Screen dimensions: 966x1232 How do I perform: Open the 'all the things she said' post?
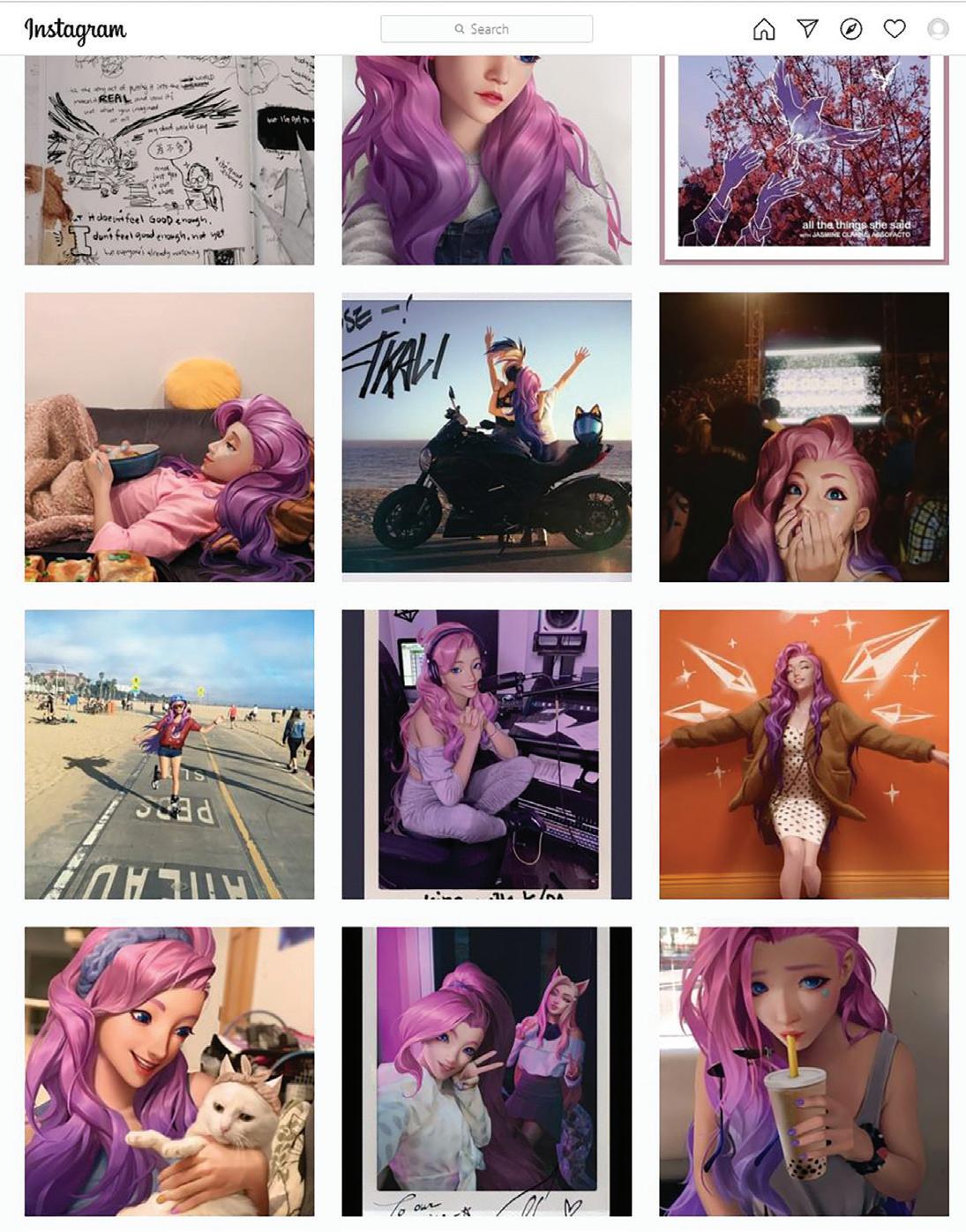[x=804, y=159]
